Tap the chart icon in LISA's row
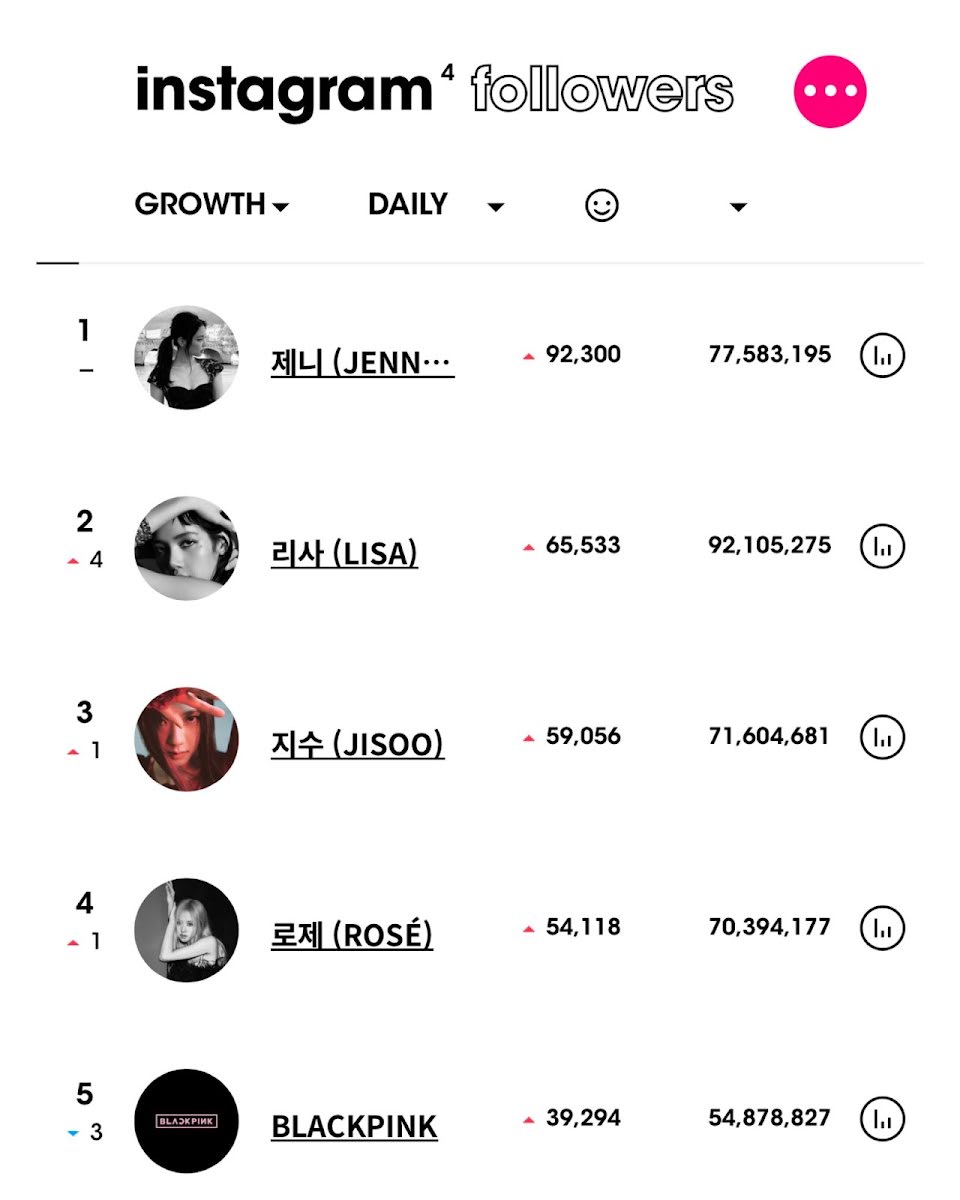Image resolution: width=960 pixels, height=1200 pixels. pyautogui.click(x=882, y=547)
